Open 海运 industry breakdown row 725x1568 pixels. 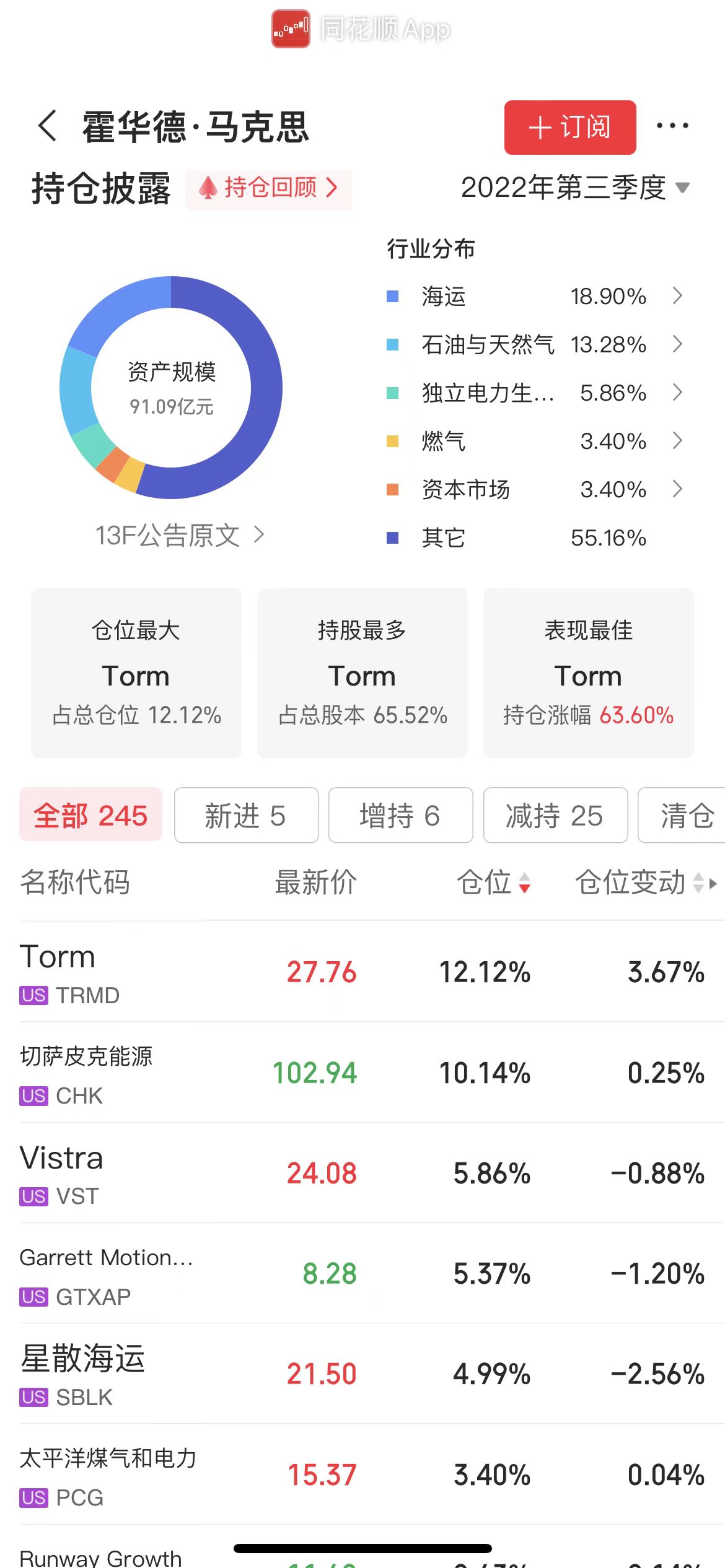coord(534,297)
